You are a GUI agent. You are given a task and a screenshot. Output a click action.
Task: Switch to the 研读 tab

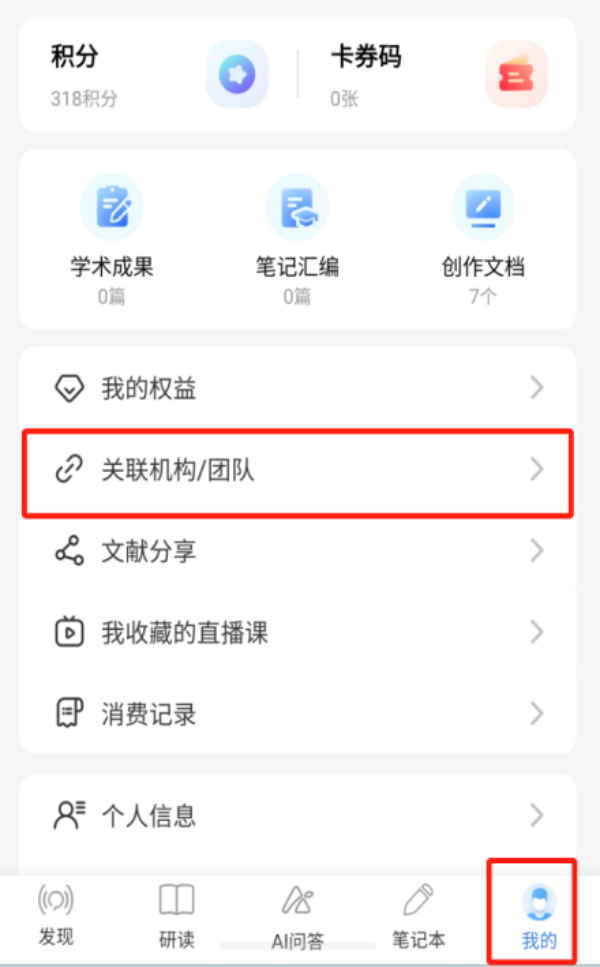176,916
